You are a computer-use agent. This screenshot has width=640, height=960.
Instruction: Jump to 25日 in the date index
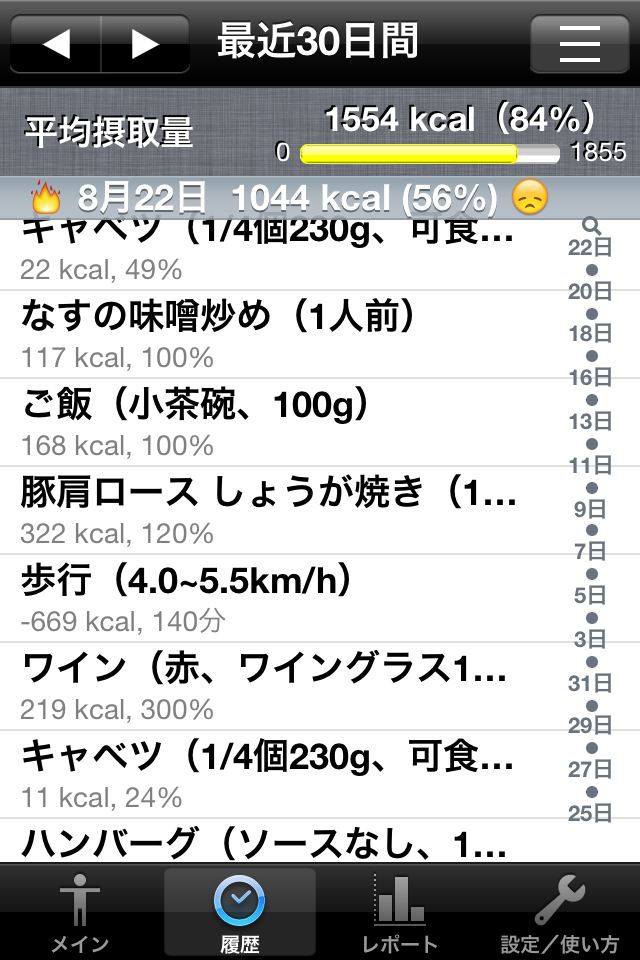point(590,813)
